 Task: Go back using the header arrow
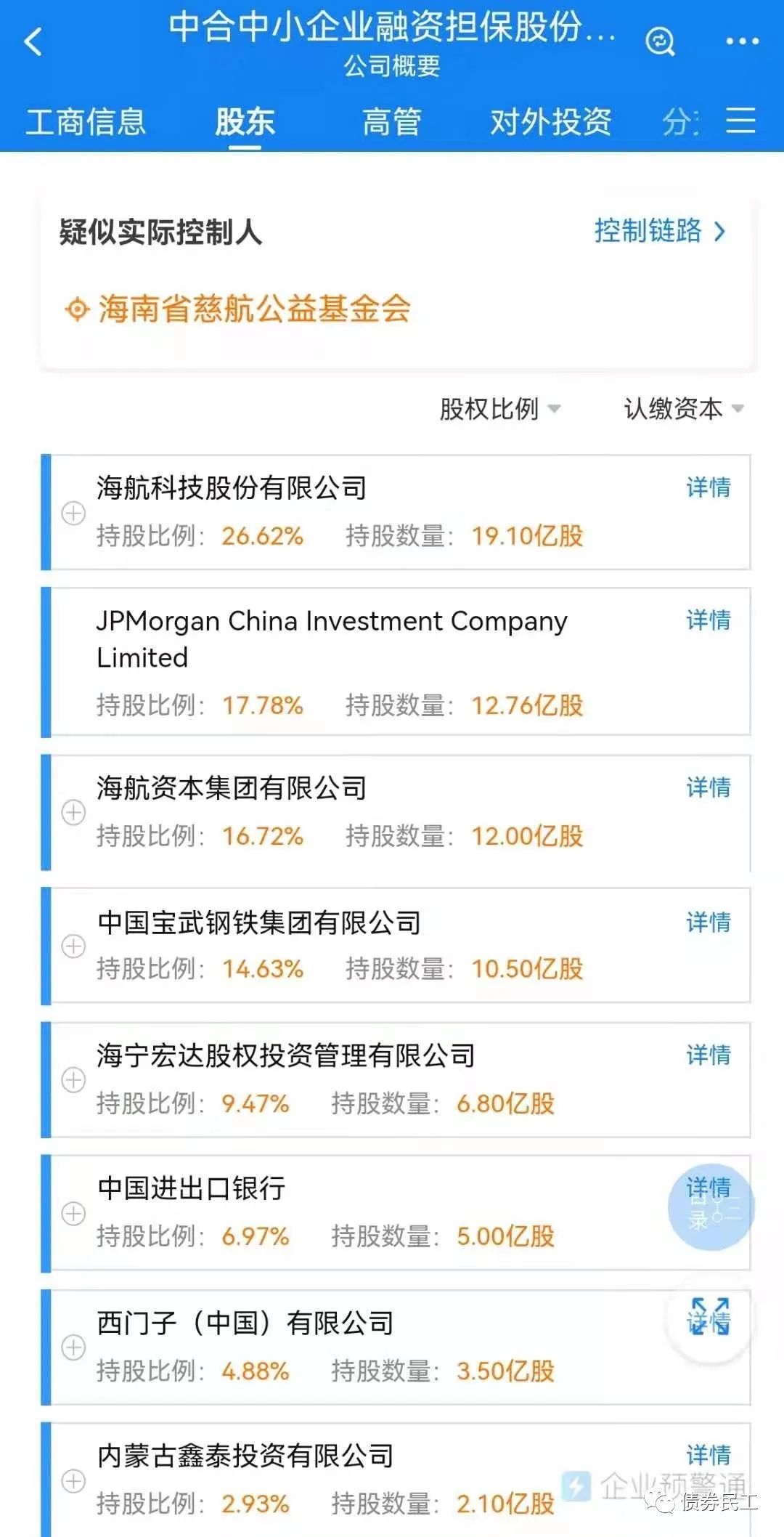(33, 41)
